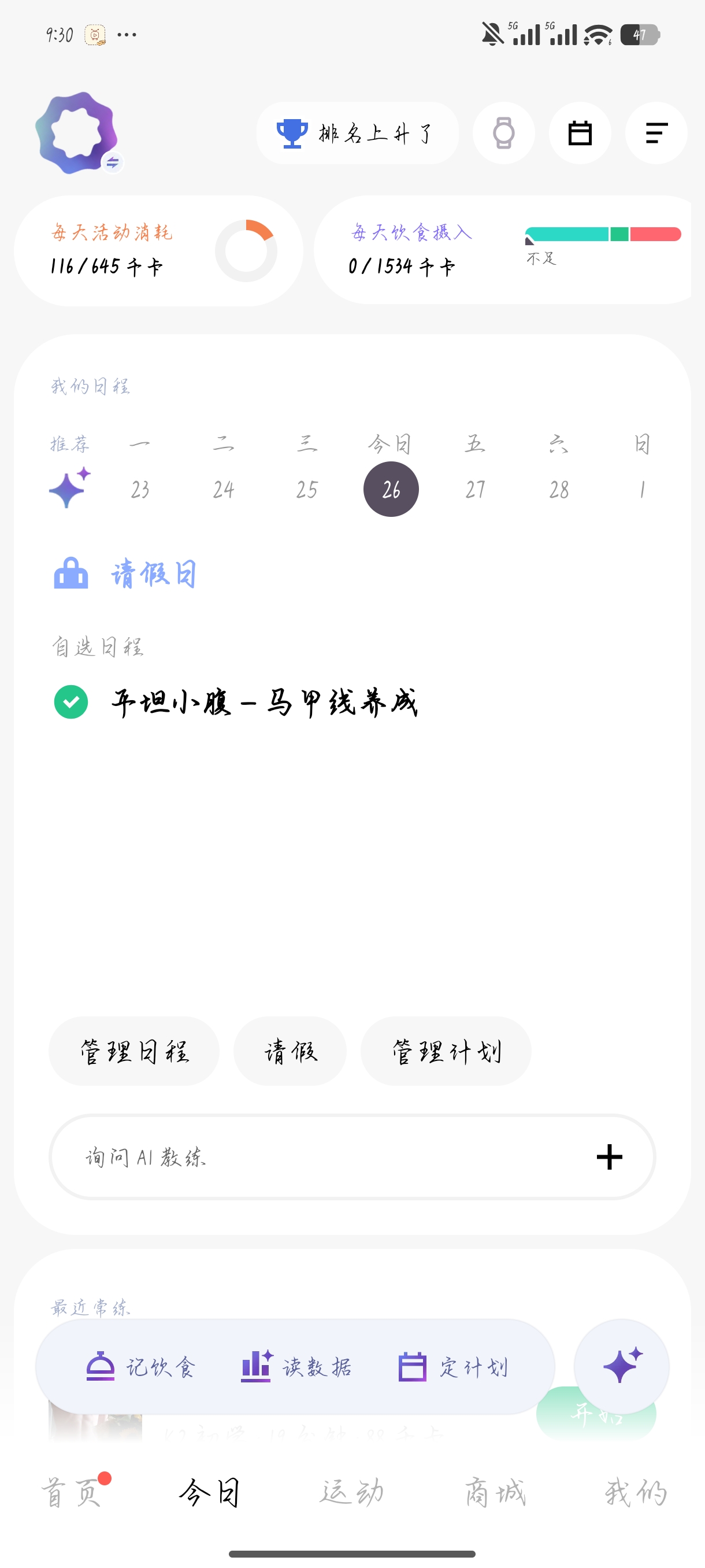The image size is (705, 1568).
Task: Tap the plus icon in AI coach box
Action: (609, 1156)
